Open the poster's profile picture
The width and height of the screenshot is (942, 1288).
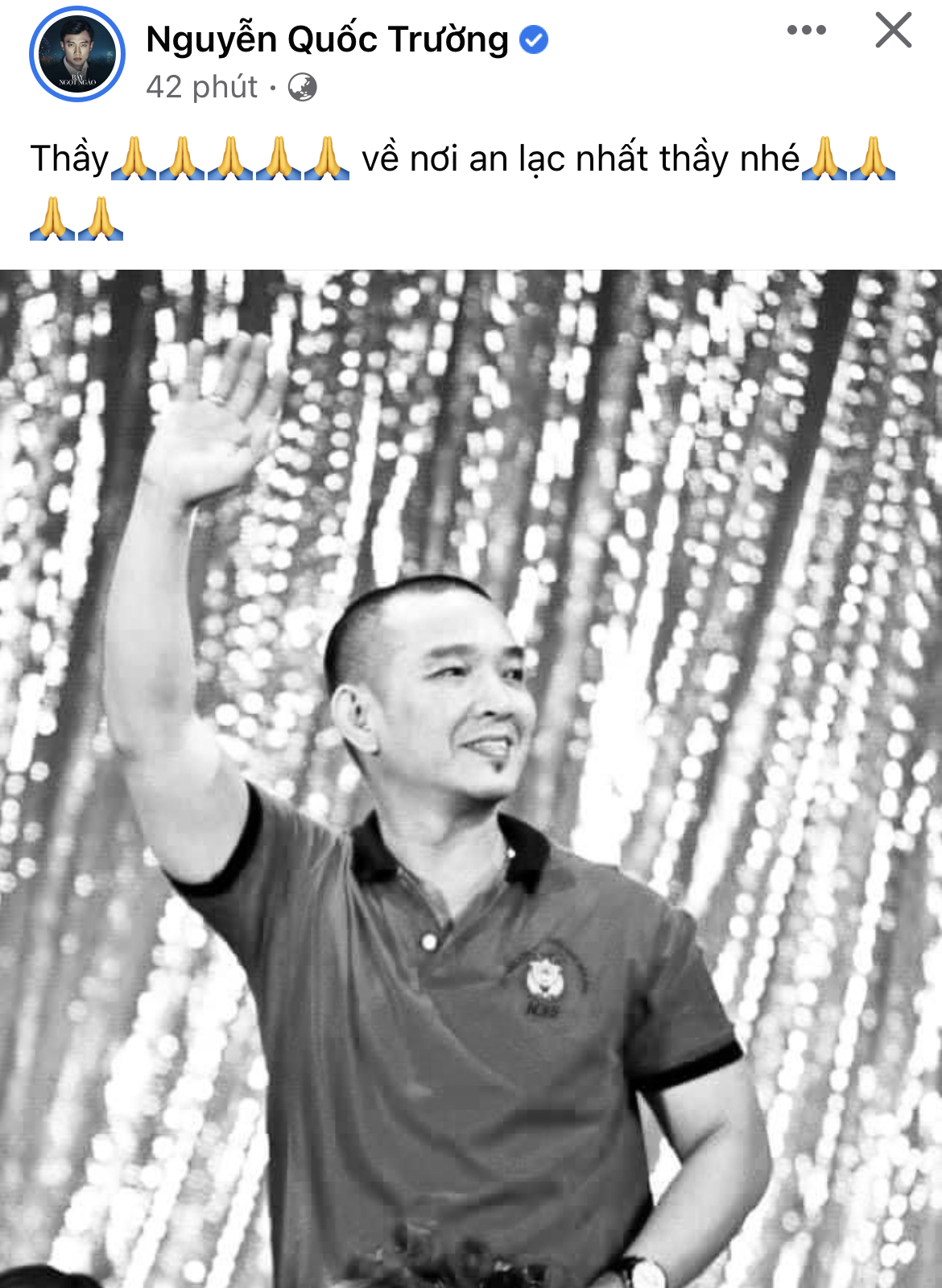click(x=78, y=52)
